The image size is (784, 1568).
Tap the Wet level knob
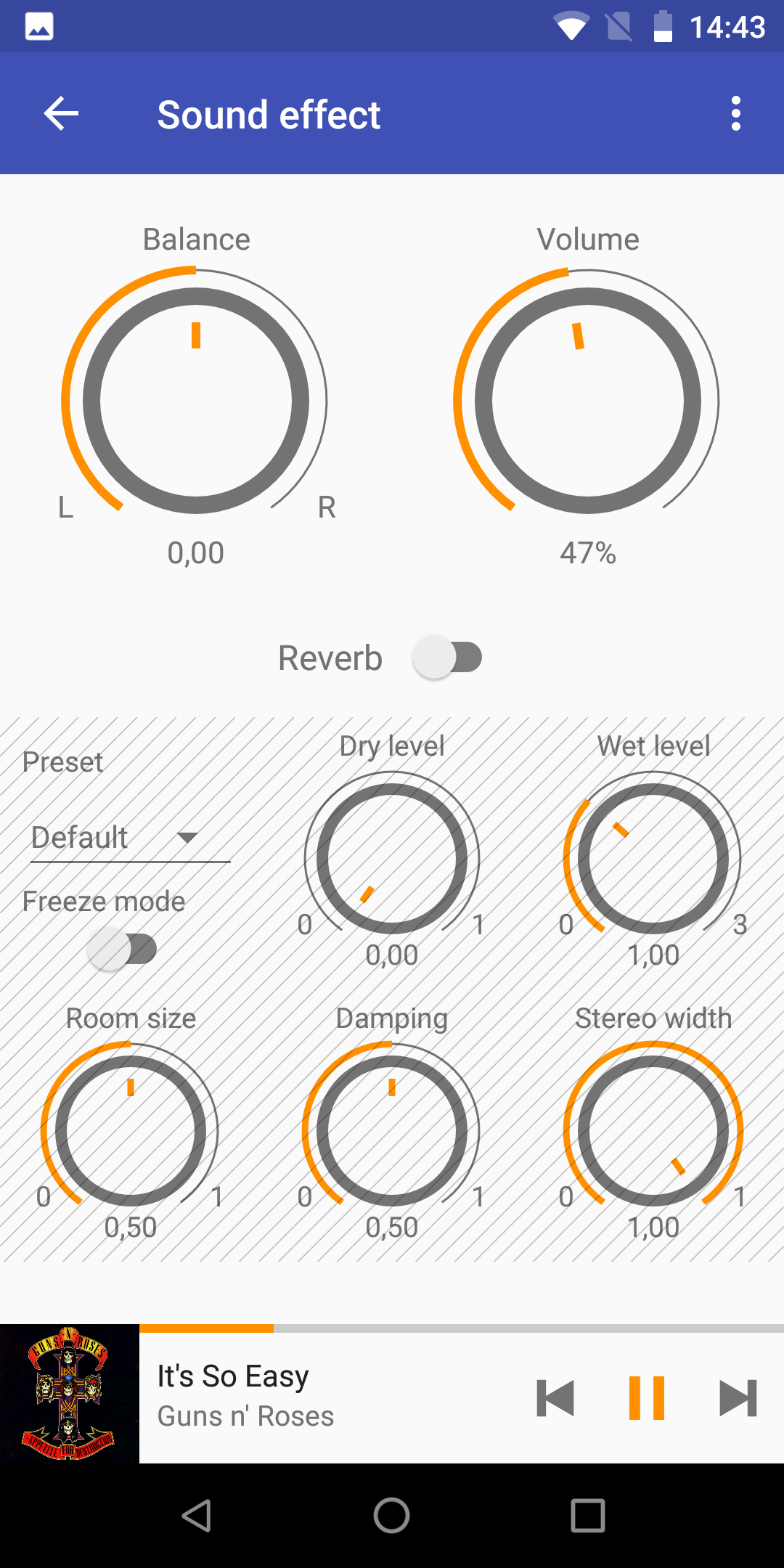tap(653, 858)
